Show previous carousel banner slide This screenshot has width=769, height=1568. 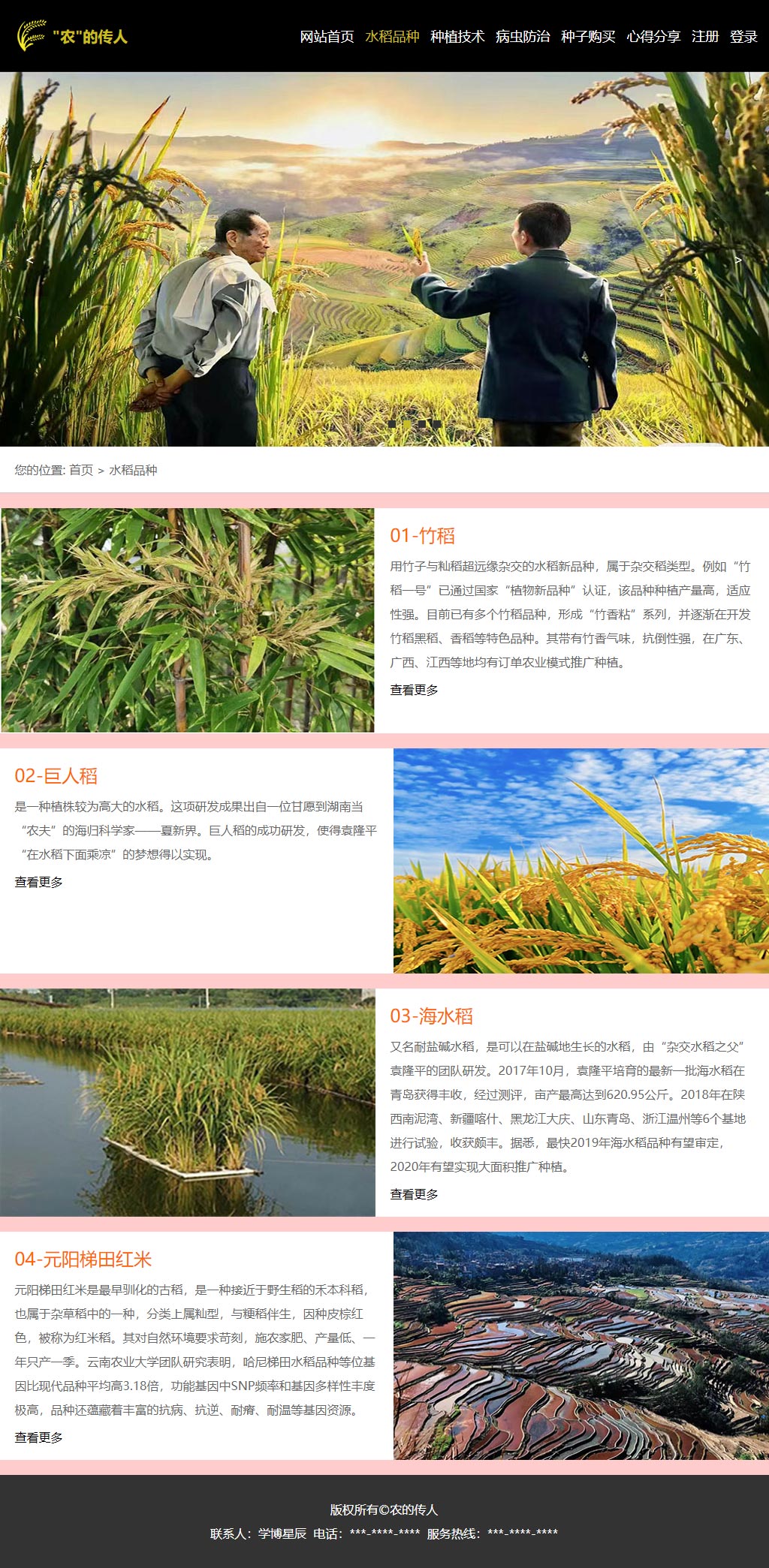click(30, 260)
